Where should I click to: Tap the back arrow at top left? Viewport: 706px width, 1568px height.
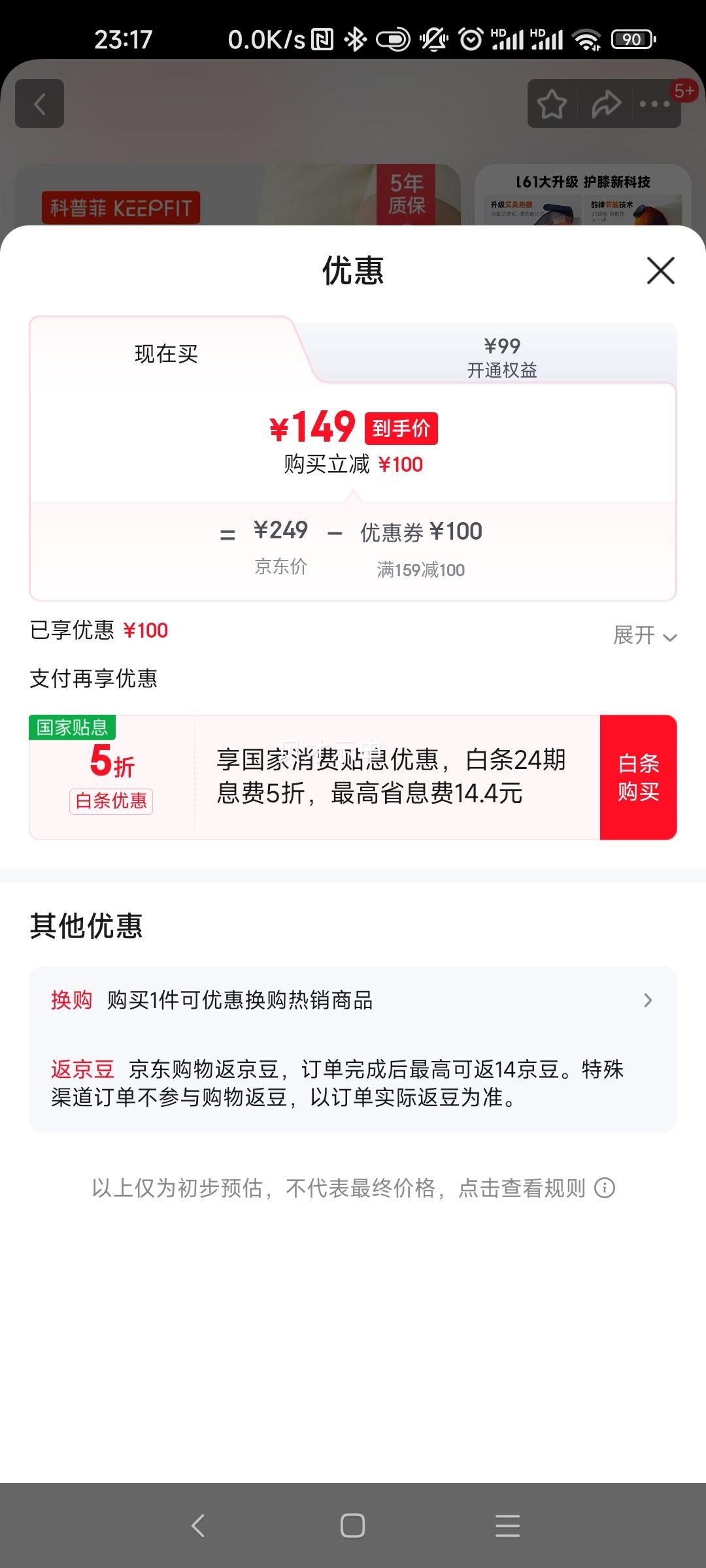click(41, 104)
